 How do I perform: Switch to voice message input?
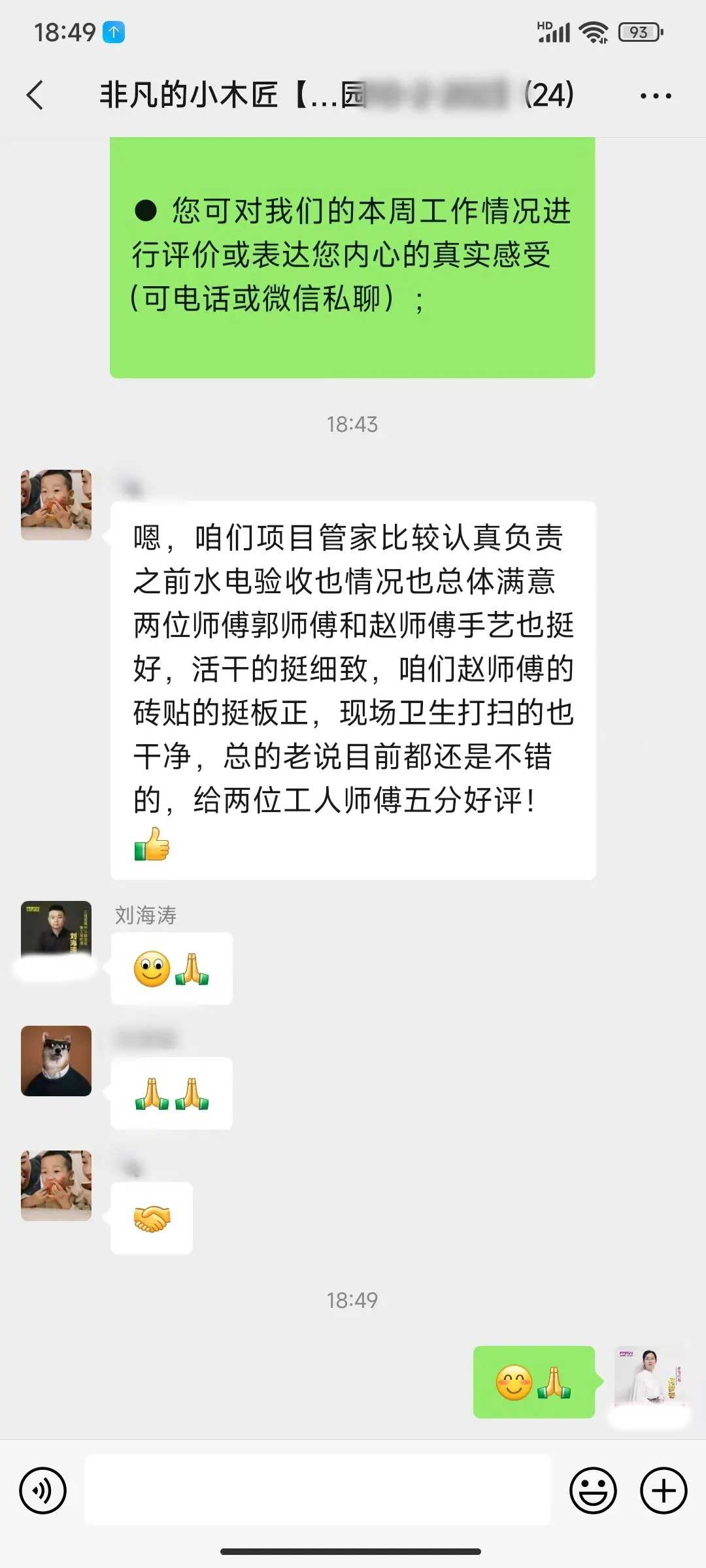(43, 1490)
